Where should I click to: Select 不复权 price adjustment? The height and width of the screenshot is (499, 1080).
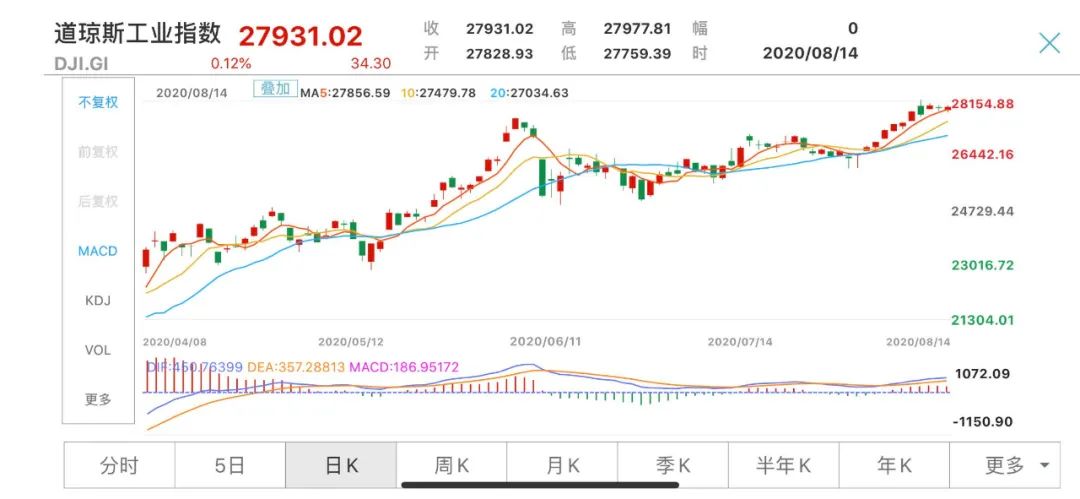pos(98,102)
